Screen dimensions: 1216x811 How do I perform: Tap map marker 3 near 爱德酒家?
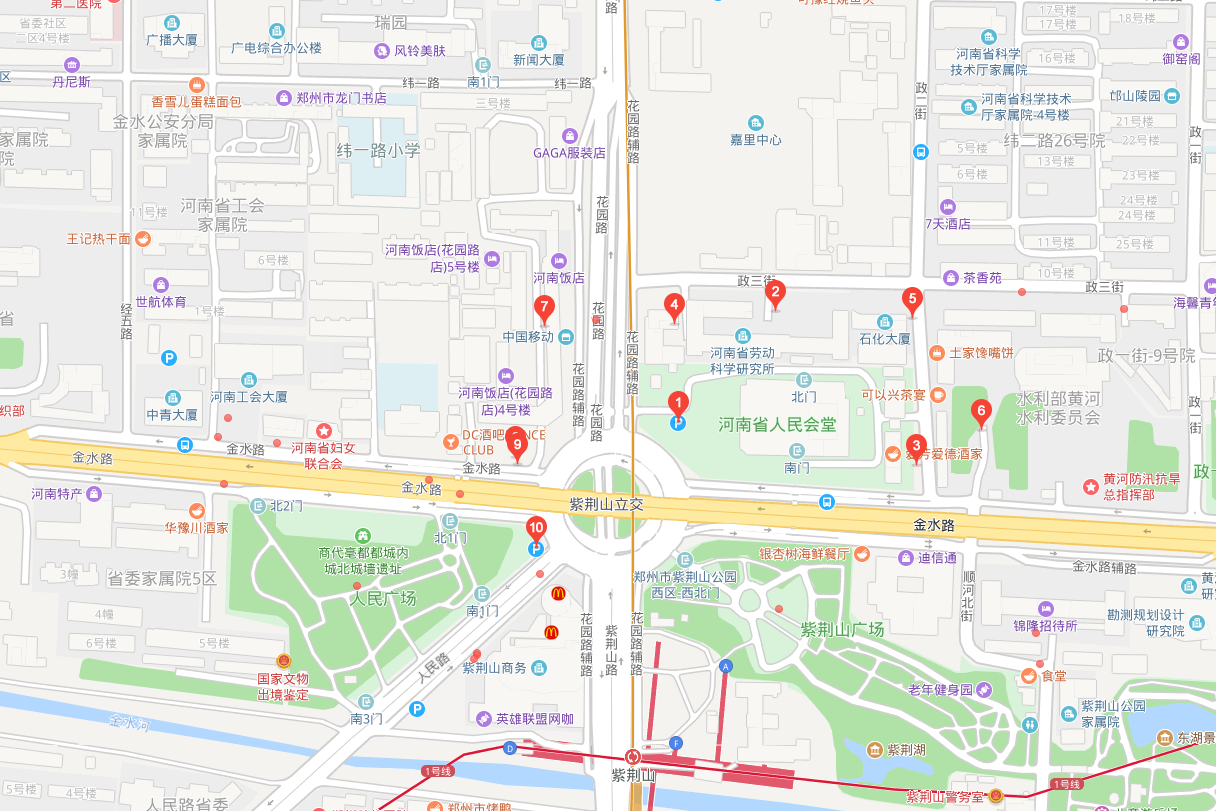click(915, 447)
